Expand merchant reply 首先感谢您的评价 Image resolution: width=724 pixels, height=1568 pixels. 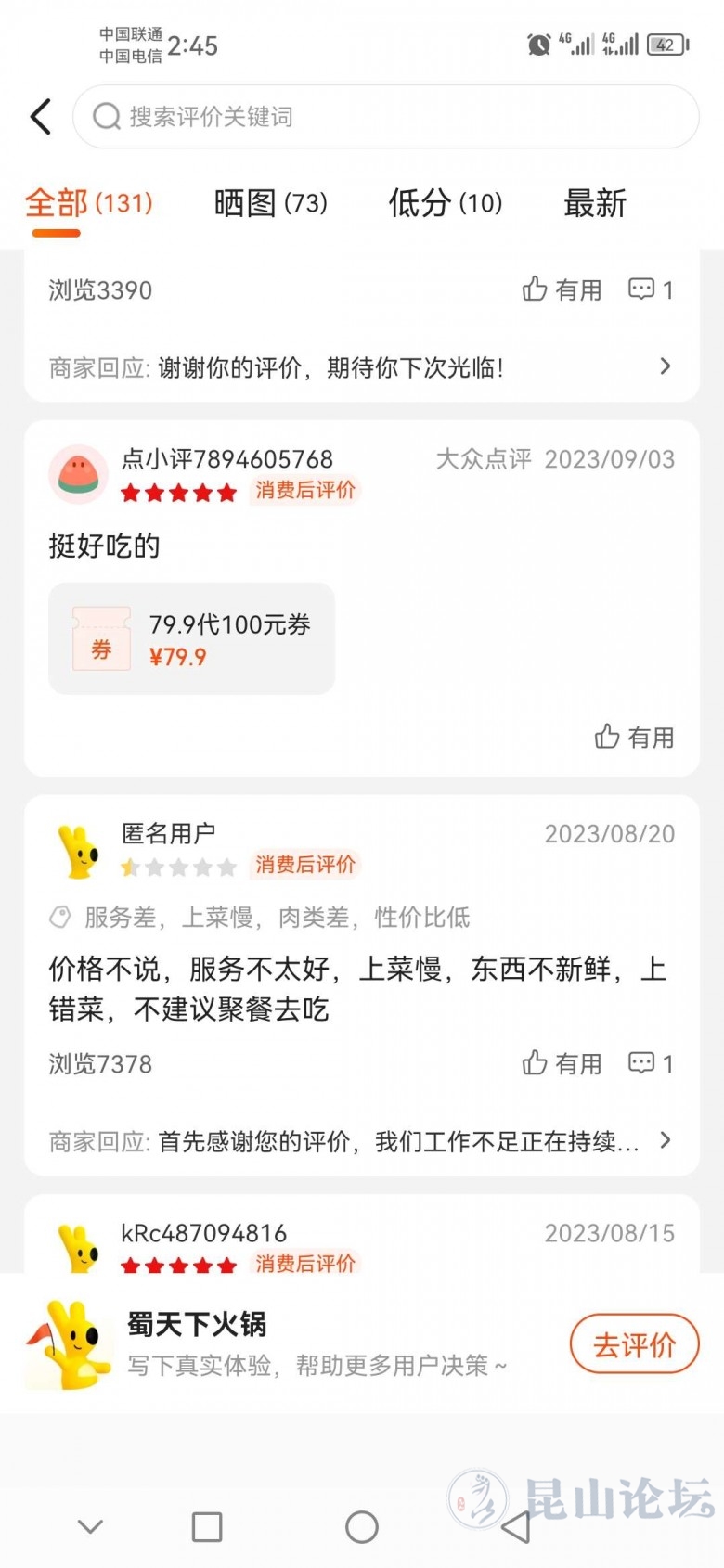point(361,1141)
